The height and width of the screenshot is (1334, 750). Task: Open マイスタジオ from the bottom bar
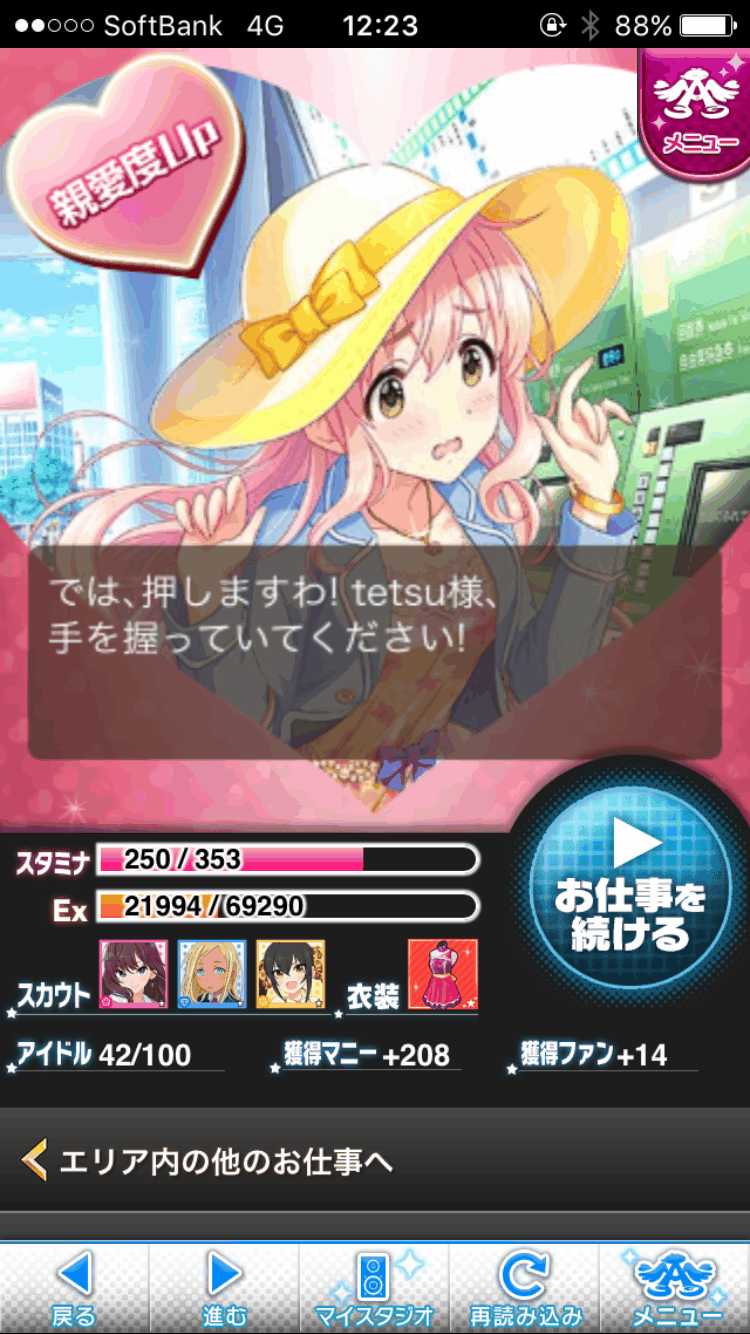[x=374, y=1288]
